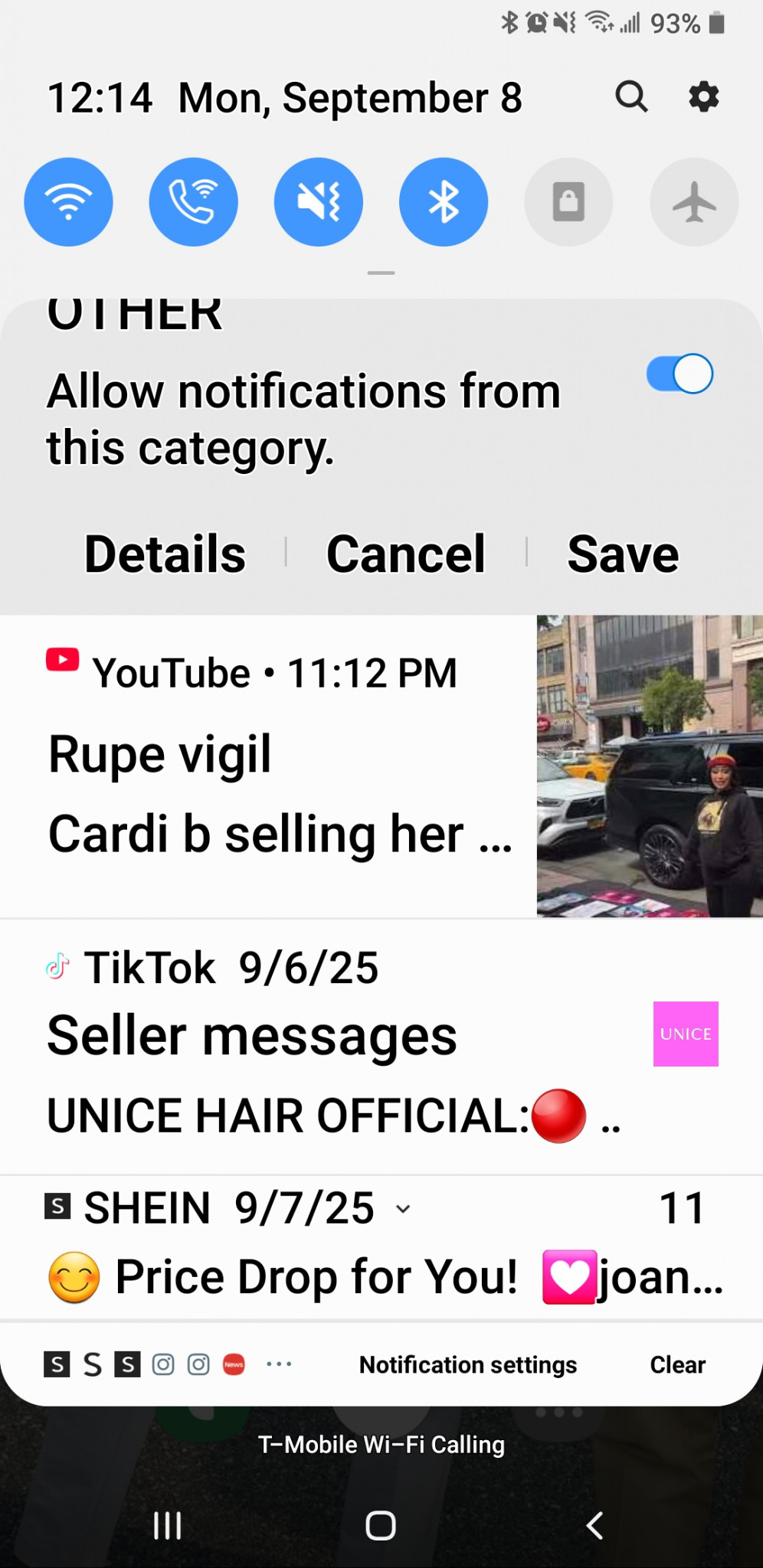Save the notification category setting
This screenshot has height=1568, width=763.
(623, 554)
